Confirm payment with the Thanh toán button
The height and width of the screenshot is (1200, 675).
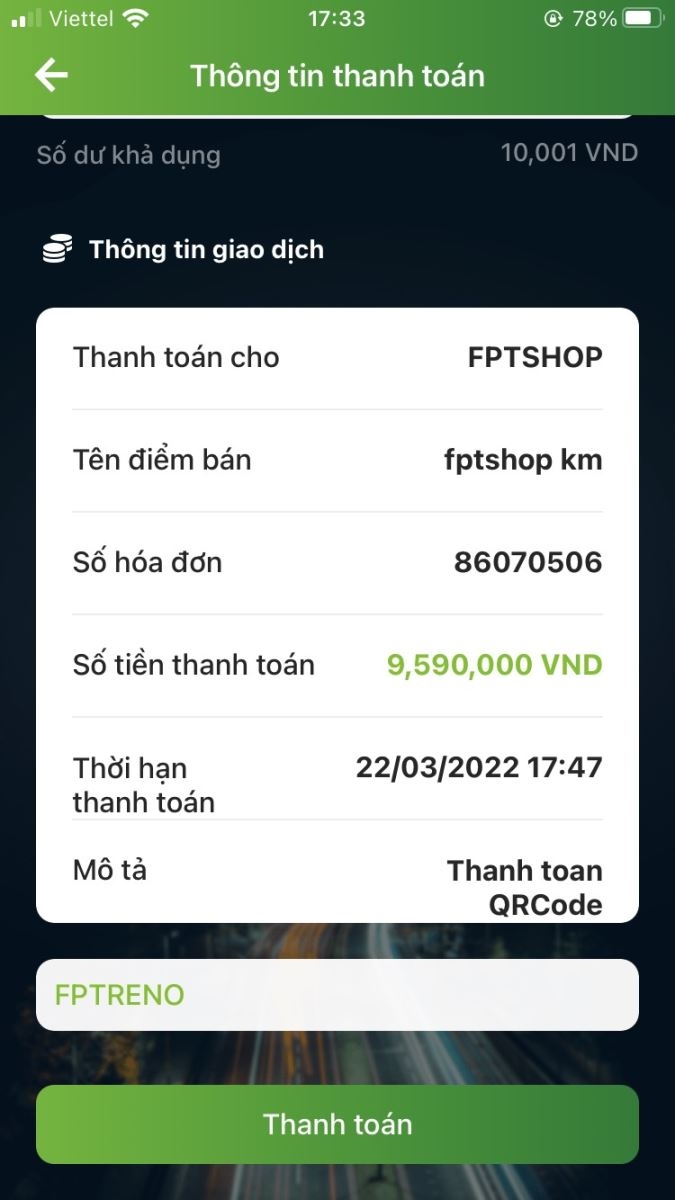(337, 1124)
